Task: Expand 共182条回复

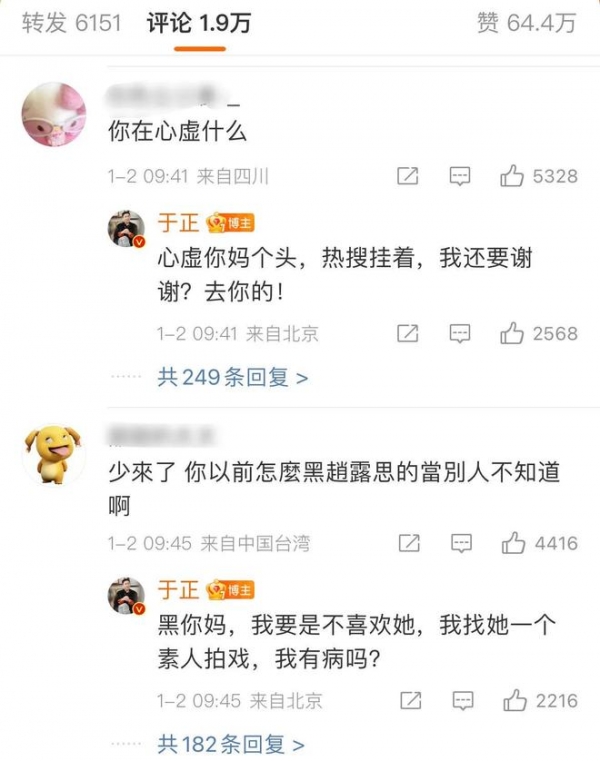Action: [x=232, y=744]
